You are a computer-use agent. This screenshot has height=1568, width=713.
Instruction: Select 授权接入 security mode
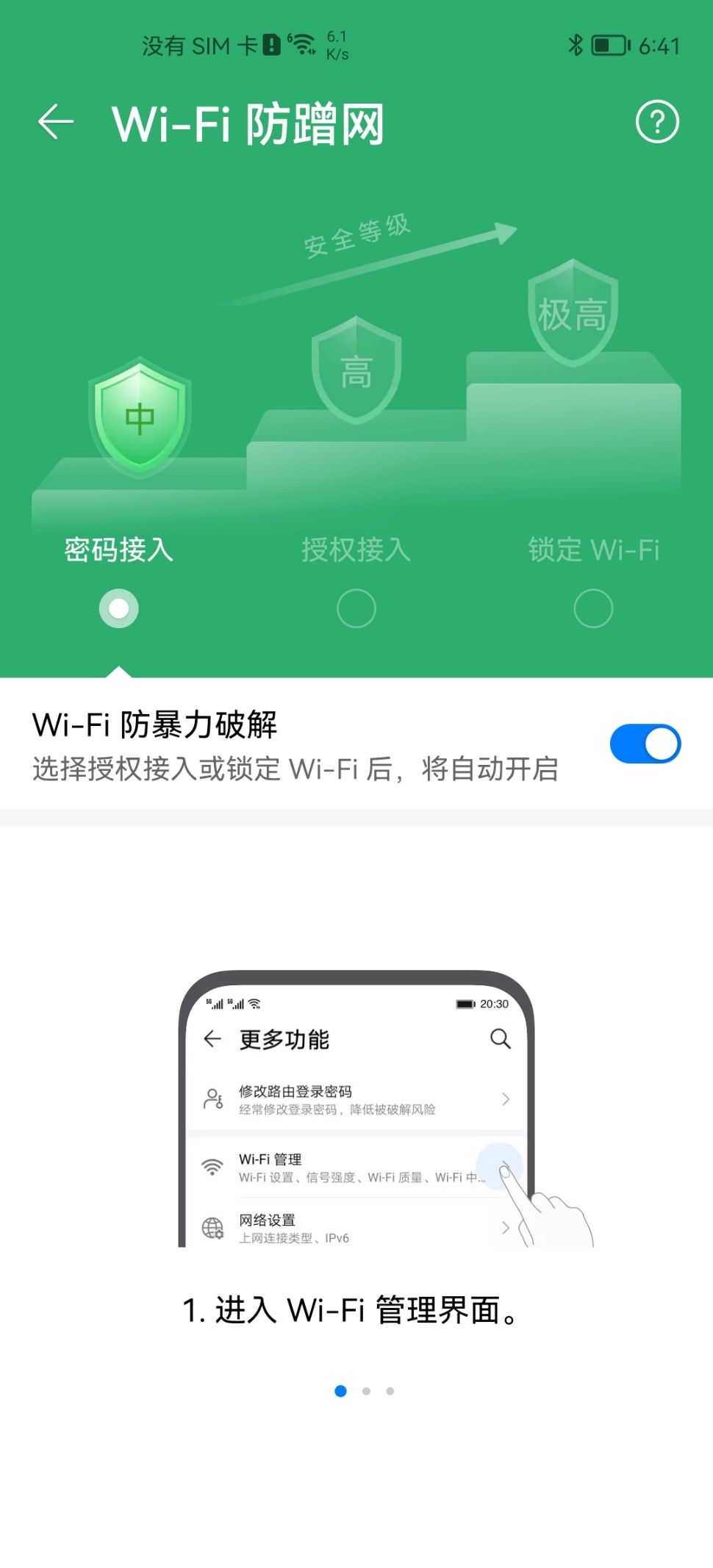[x=356, y=608]
